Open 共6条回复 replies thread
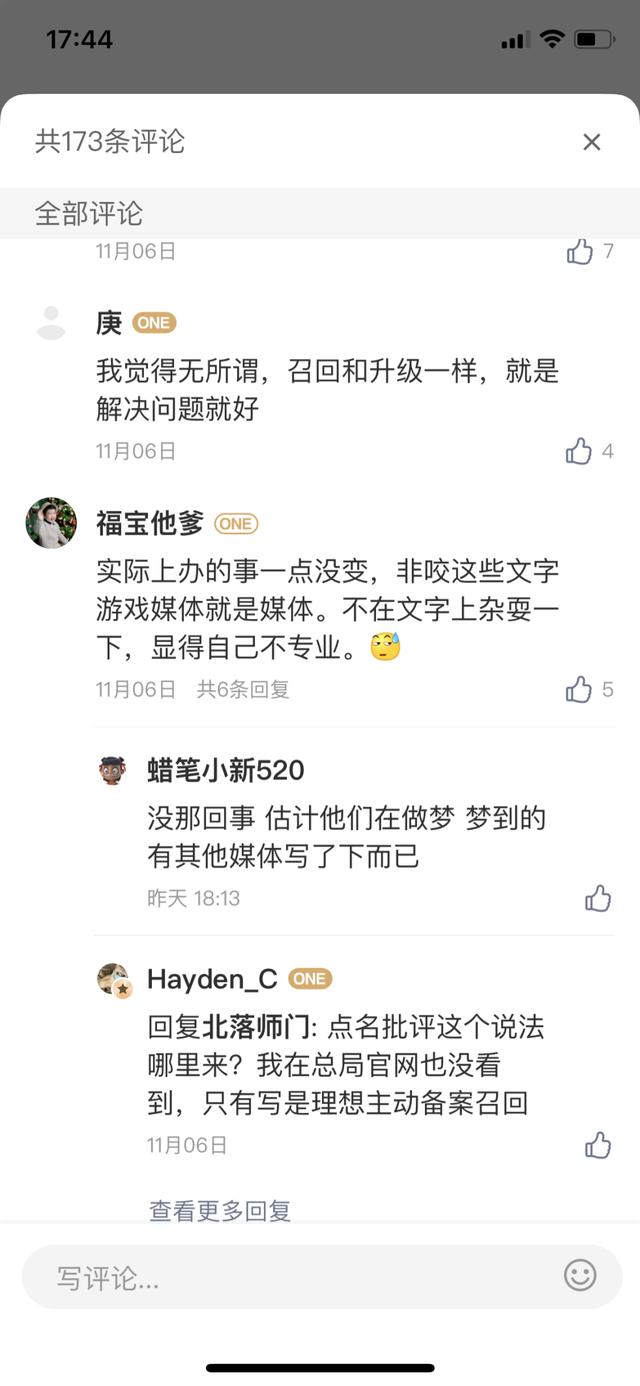 pos(243,690)
